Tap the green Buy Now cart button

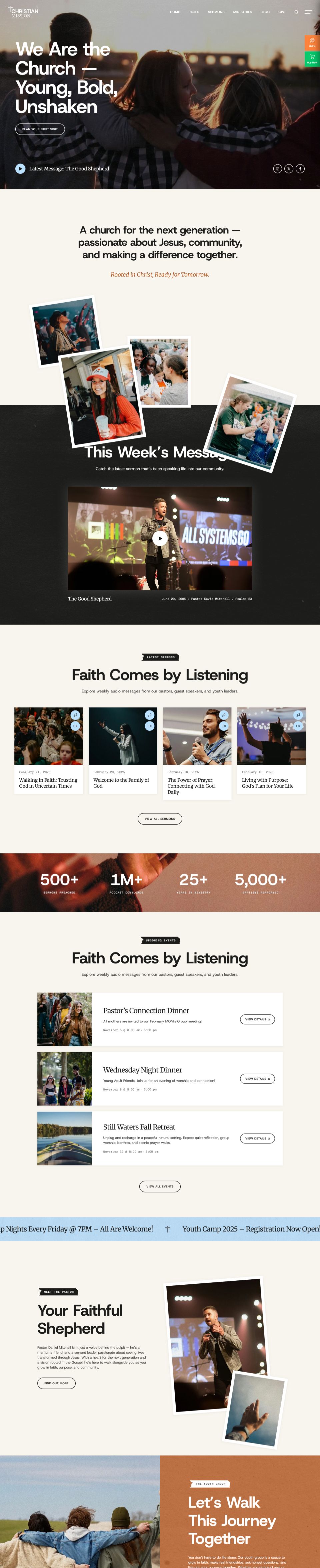(312, 59)
